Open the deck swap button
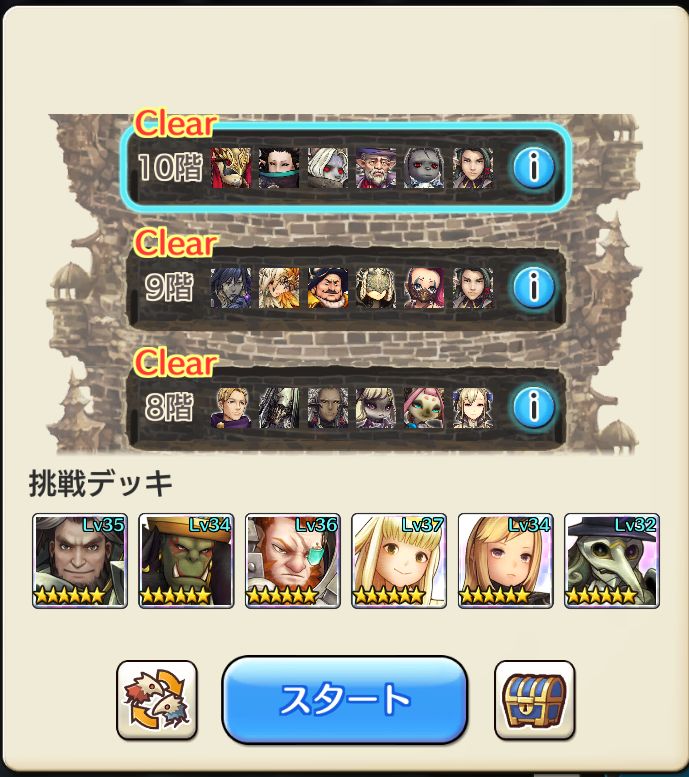Image resolution: width=689 pixels, height=777 pixels. point(156,700)
